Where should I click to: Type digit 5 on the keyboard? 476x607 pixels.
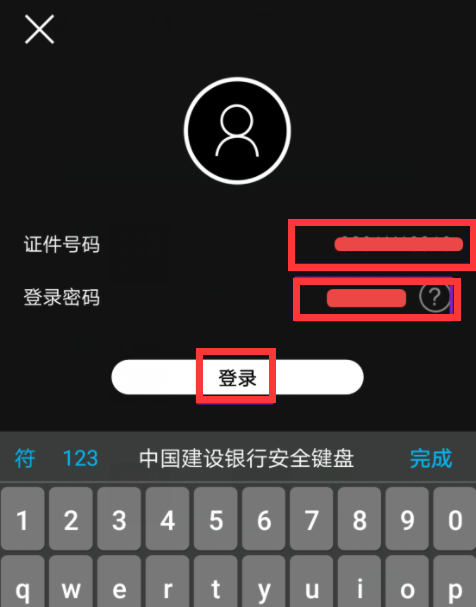(x=216, y=519)
